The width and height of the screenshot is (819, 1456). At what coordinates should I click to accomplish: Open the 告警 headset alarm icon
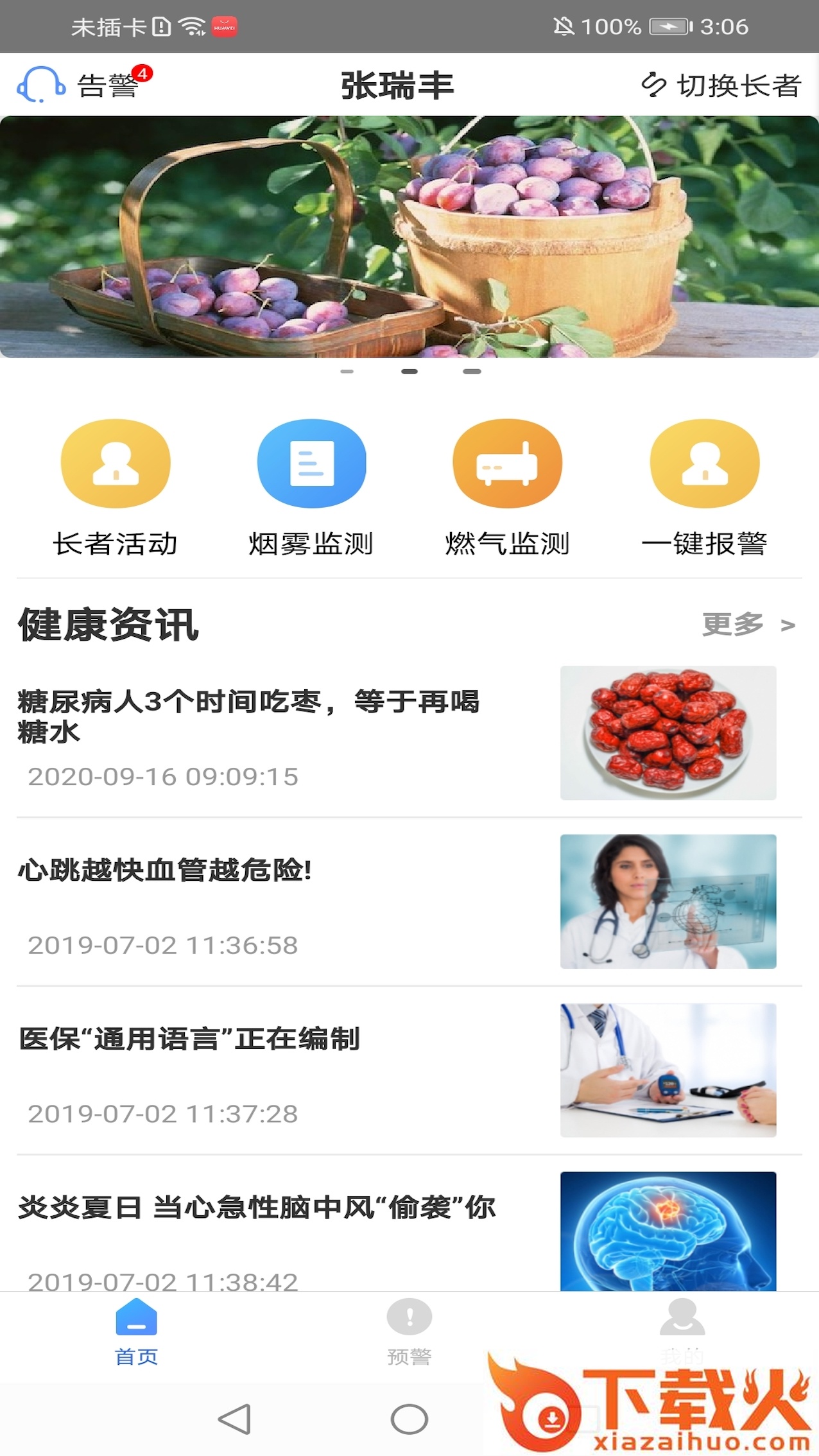40,85
